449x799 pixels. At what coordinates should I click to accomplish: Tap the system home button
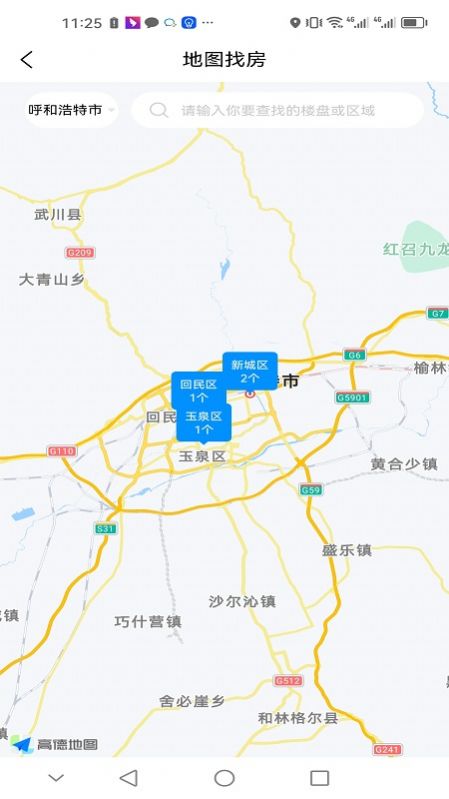(224, 778)
